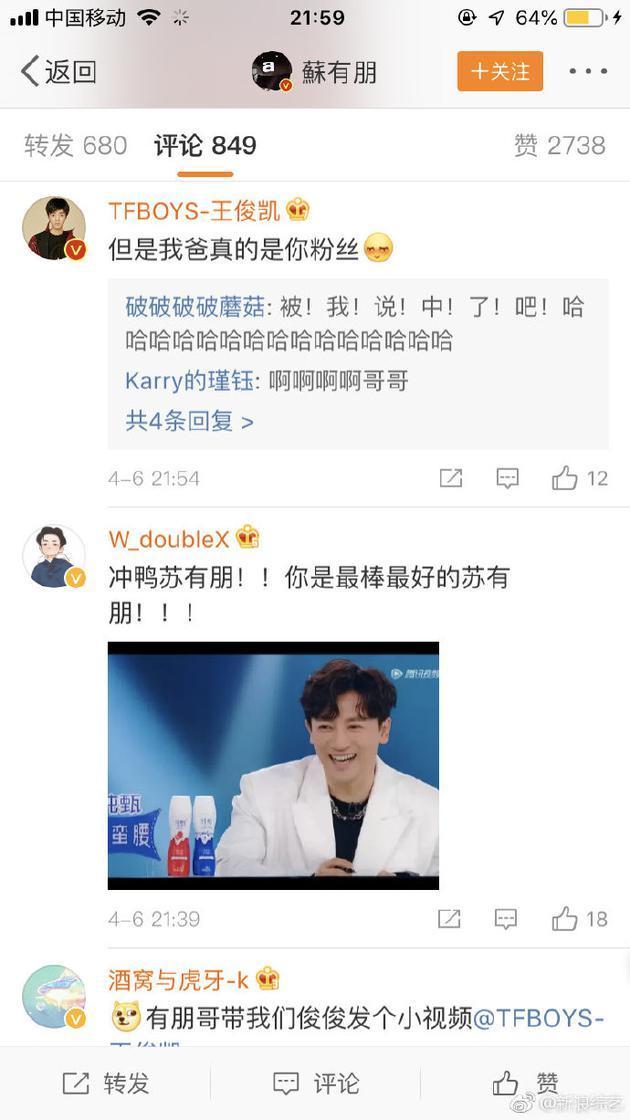Like W_doubleX's comment
This screenshot has width=630, height=1120.
[579, 918]
